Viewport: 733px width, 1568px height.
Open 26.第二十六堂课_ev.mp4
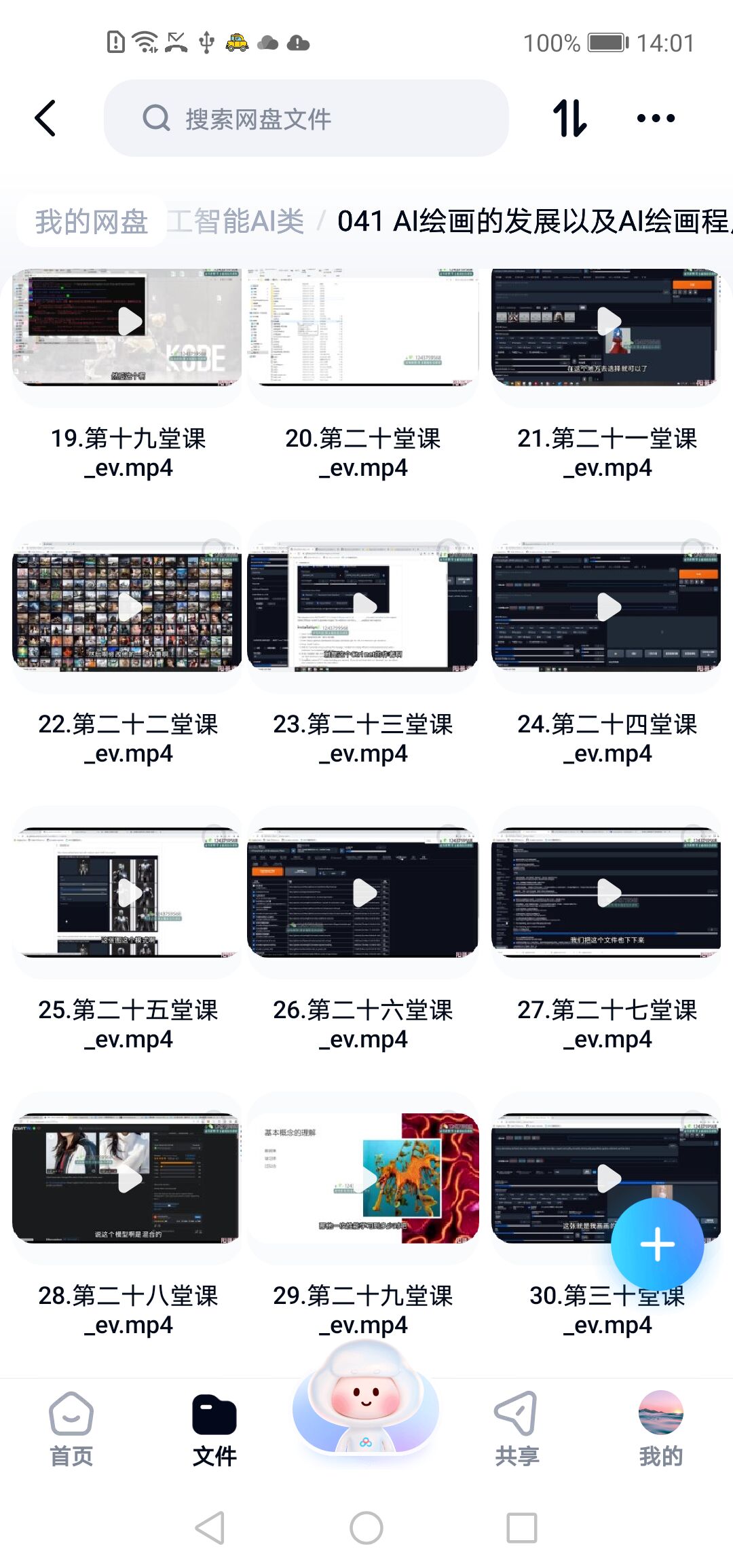363,893
